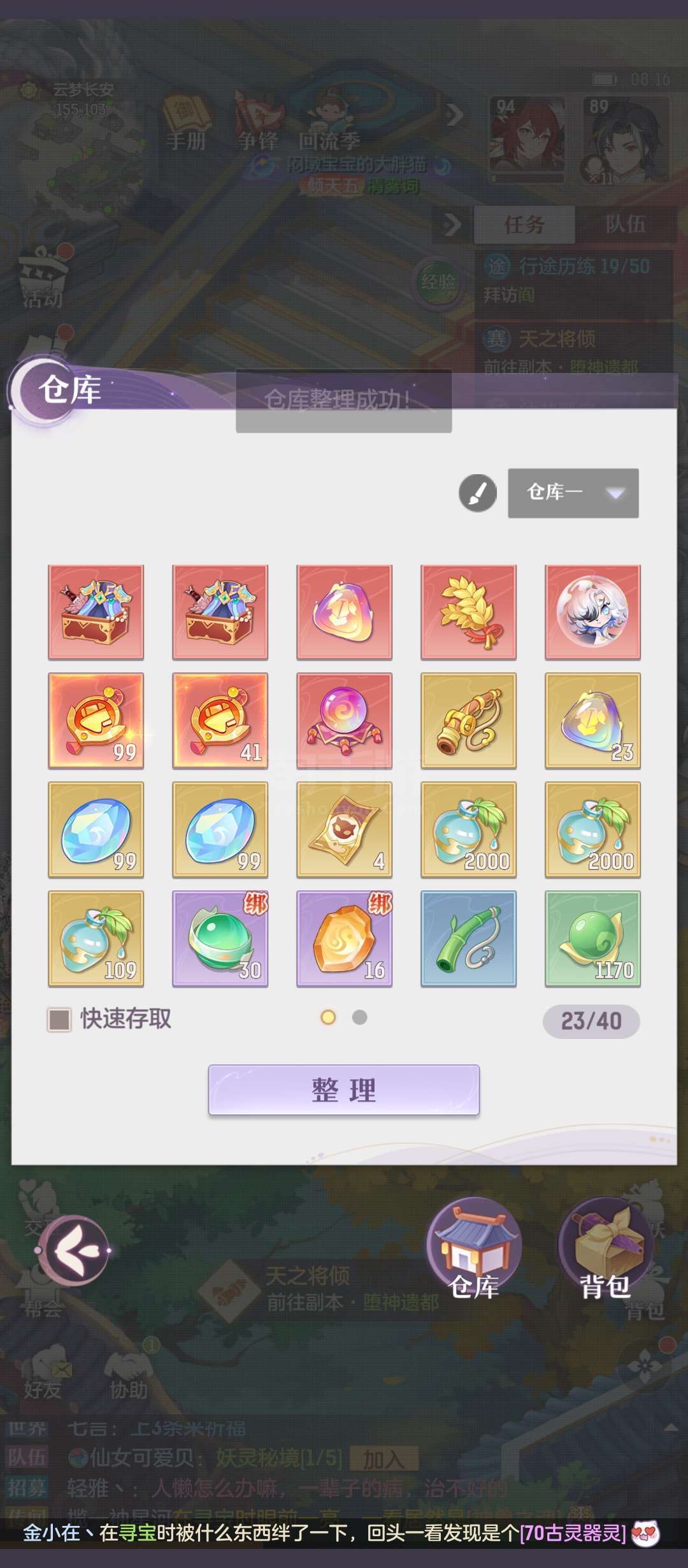
Task: Select the bound green orb with 30
Action: pyautogui.click(x=220, y=938)
